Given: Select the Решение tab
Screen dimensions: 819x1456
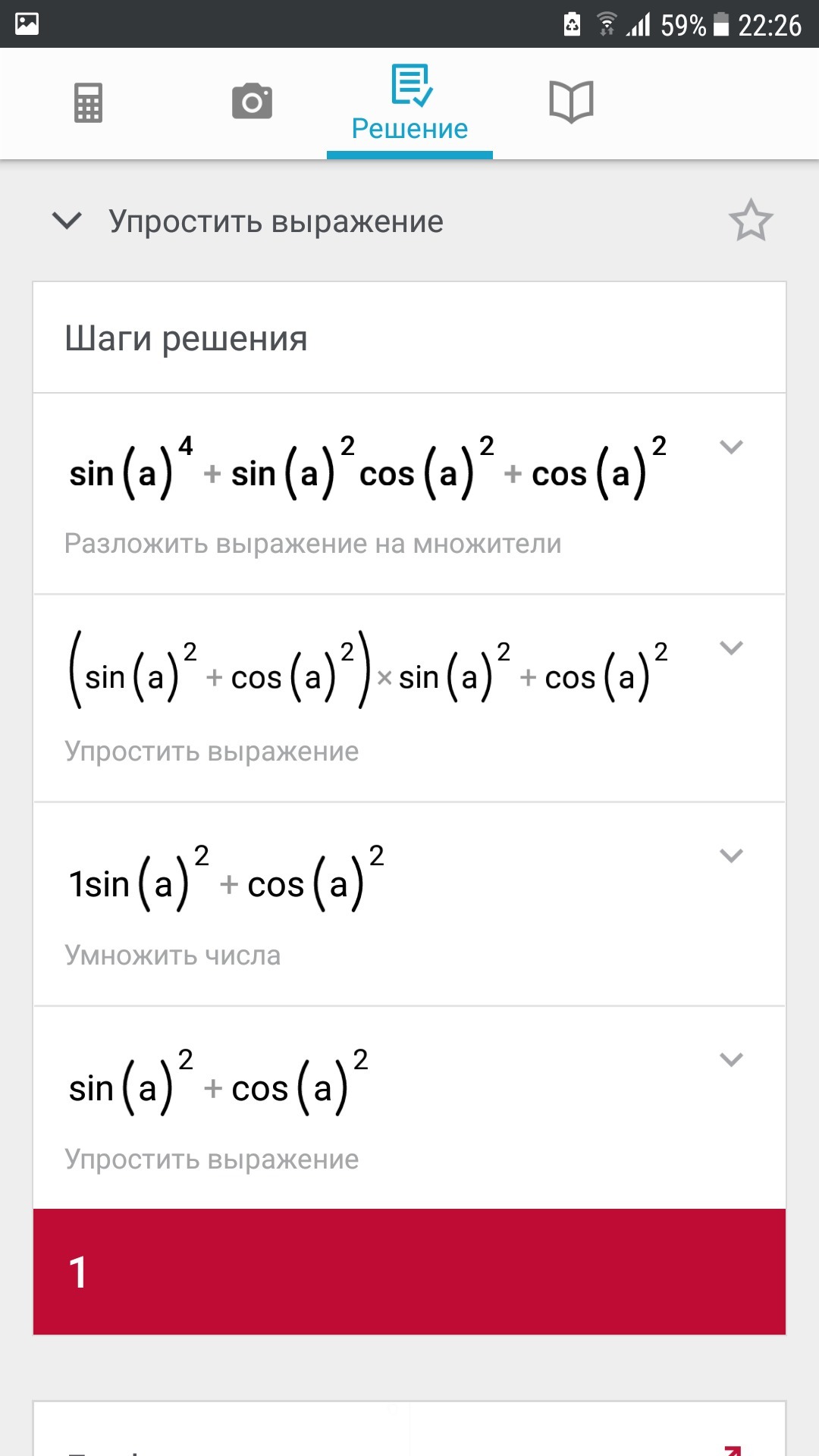Looking at the screenshot, I should 409,104.
